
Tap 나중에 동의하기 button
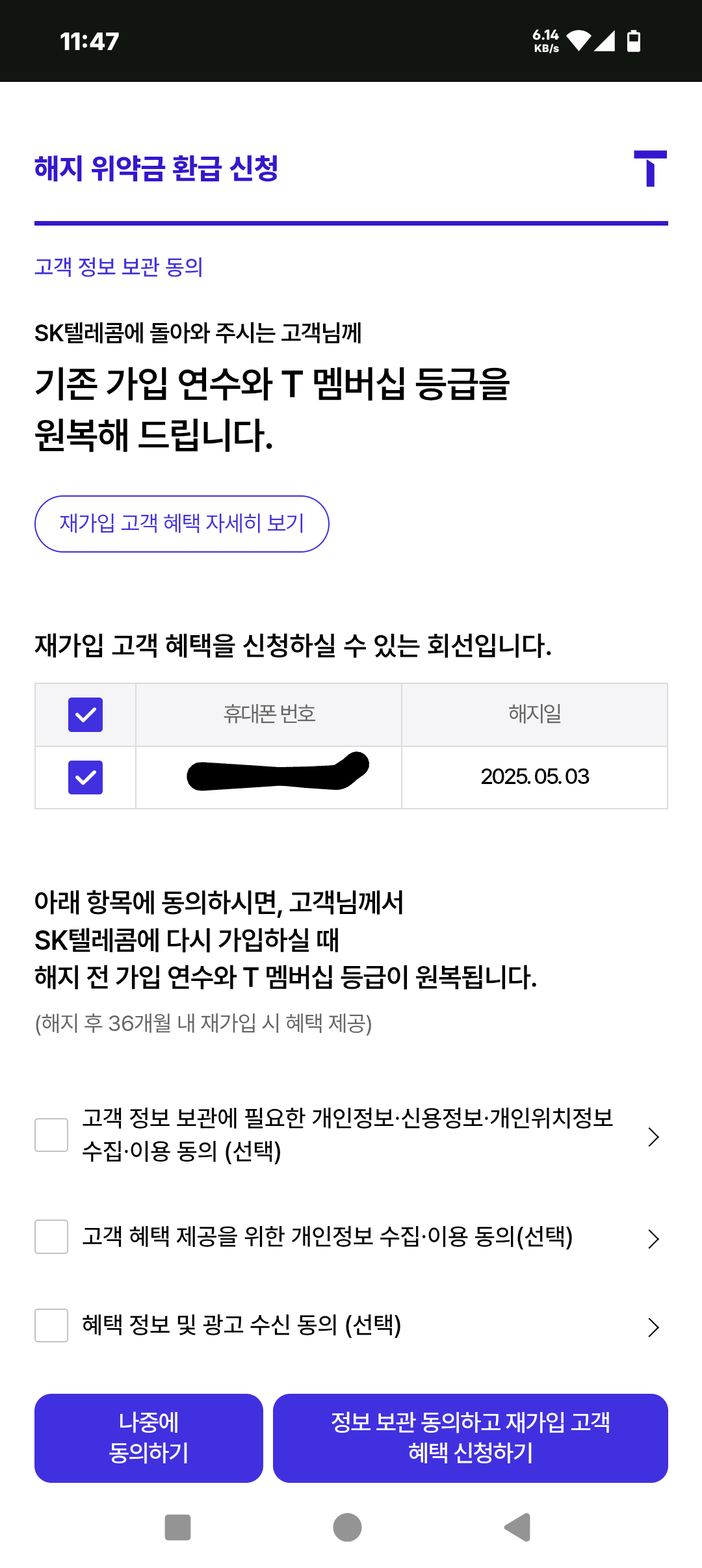[148, 1438]
